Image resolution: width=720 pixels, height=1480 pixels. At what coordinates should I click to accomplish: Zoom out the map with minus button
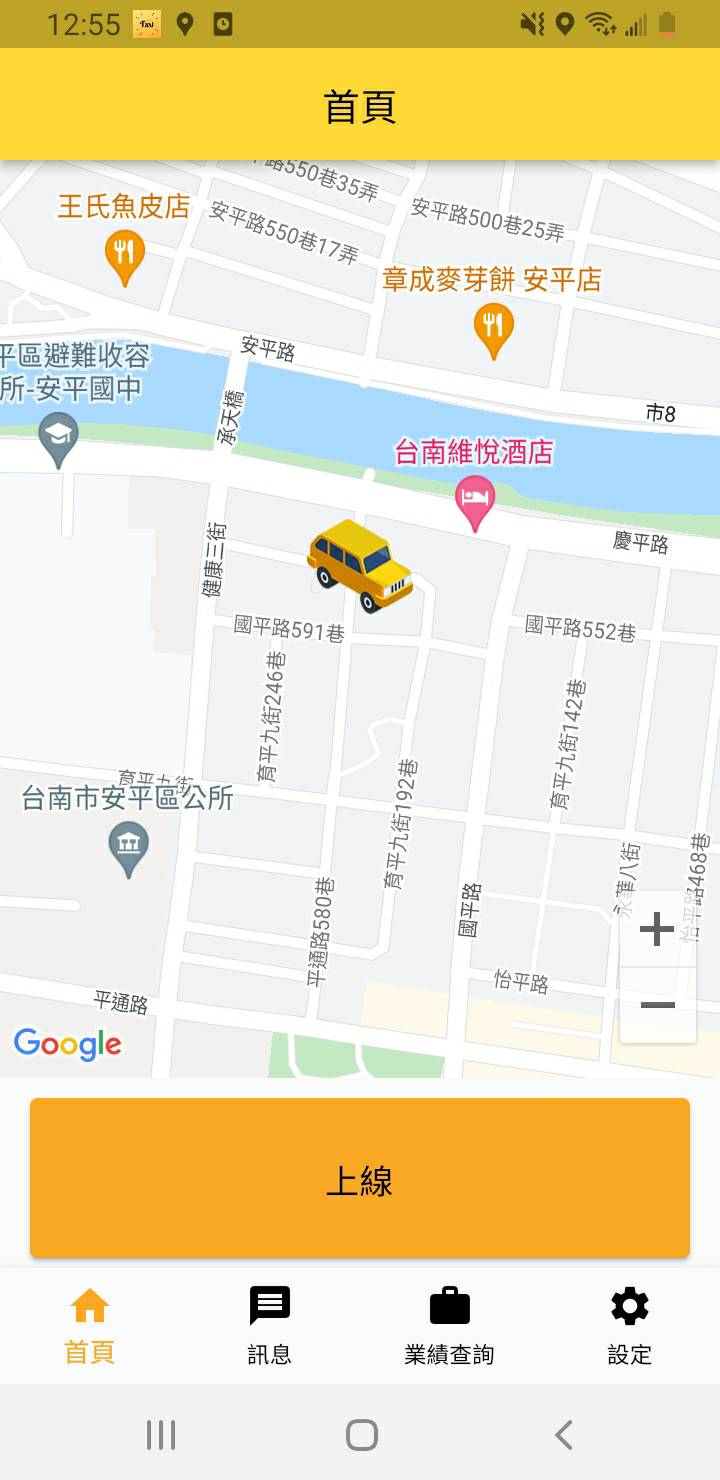click(657, 1005)
